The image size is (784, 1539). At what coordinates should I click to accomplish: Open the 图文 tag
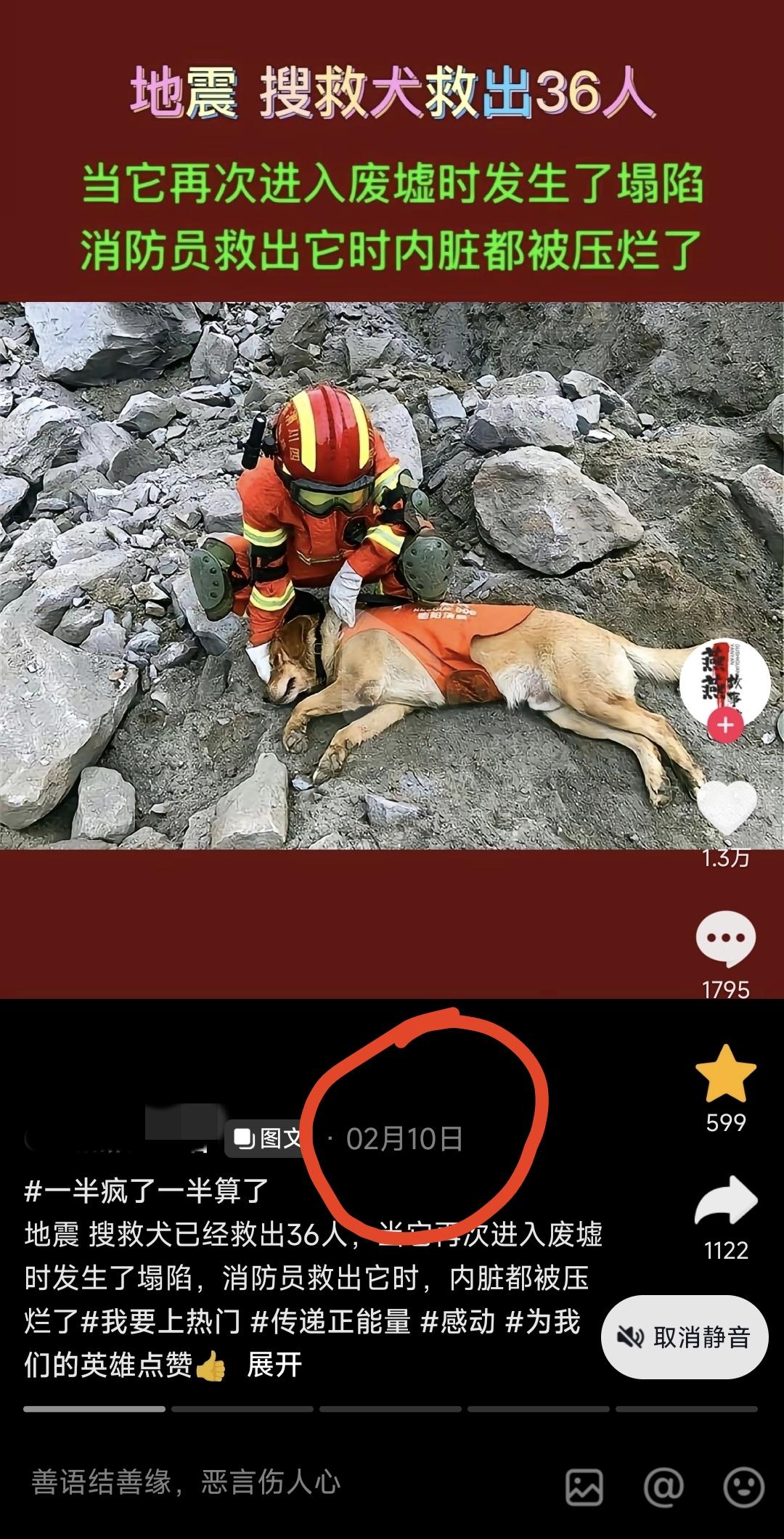tap(264, 1138)
